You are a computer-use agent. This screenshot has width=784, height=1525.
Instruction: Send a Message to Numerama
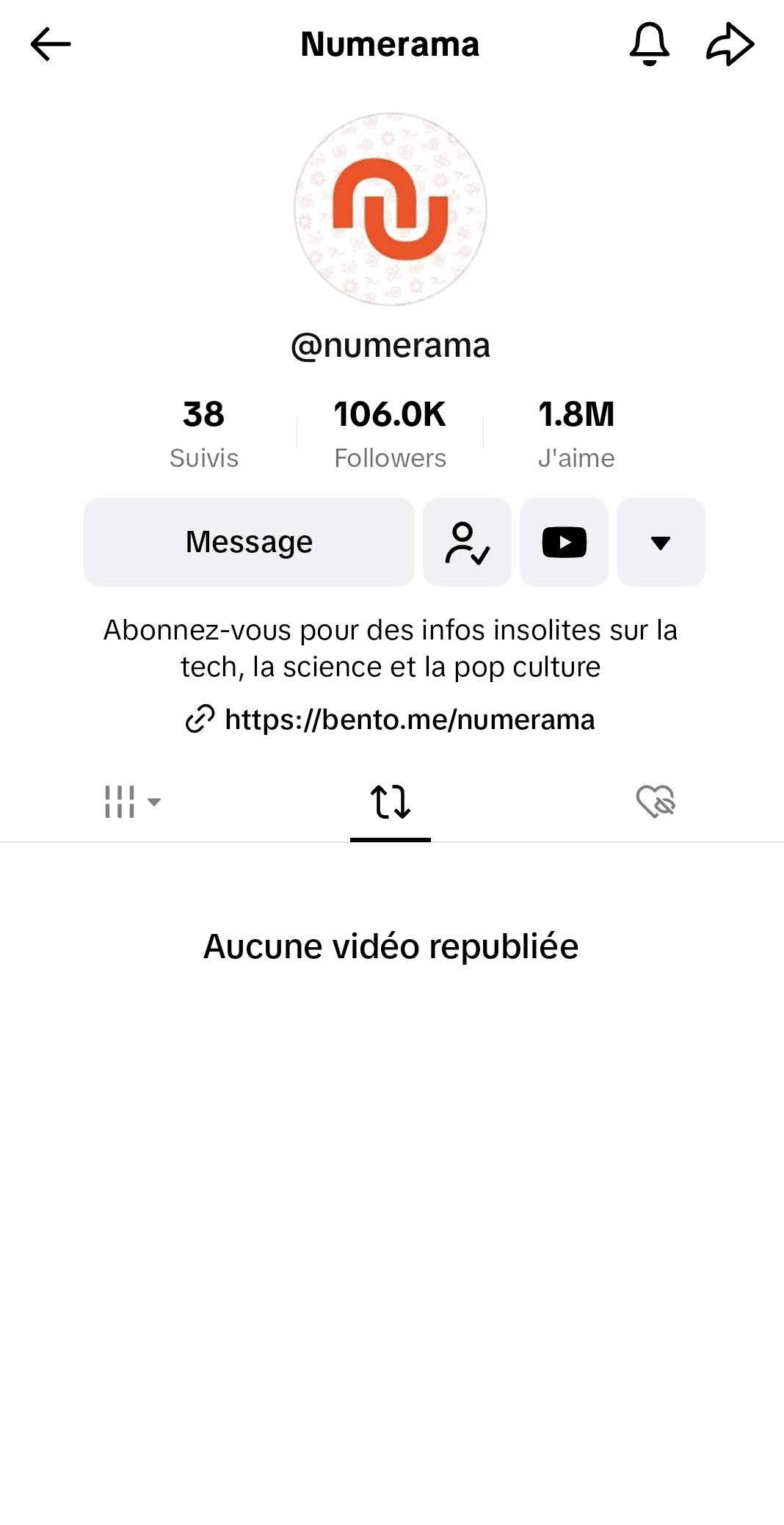tap(249, 542)
